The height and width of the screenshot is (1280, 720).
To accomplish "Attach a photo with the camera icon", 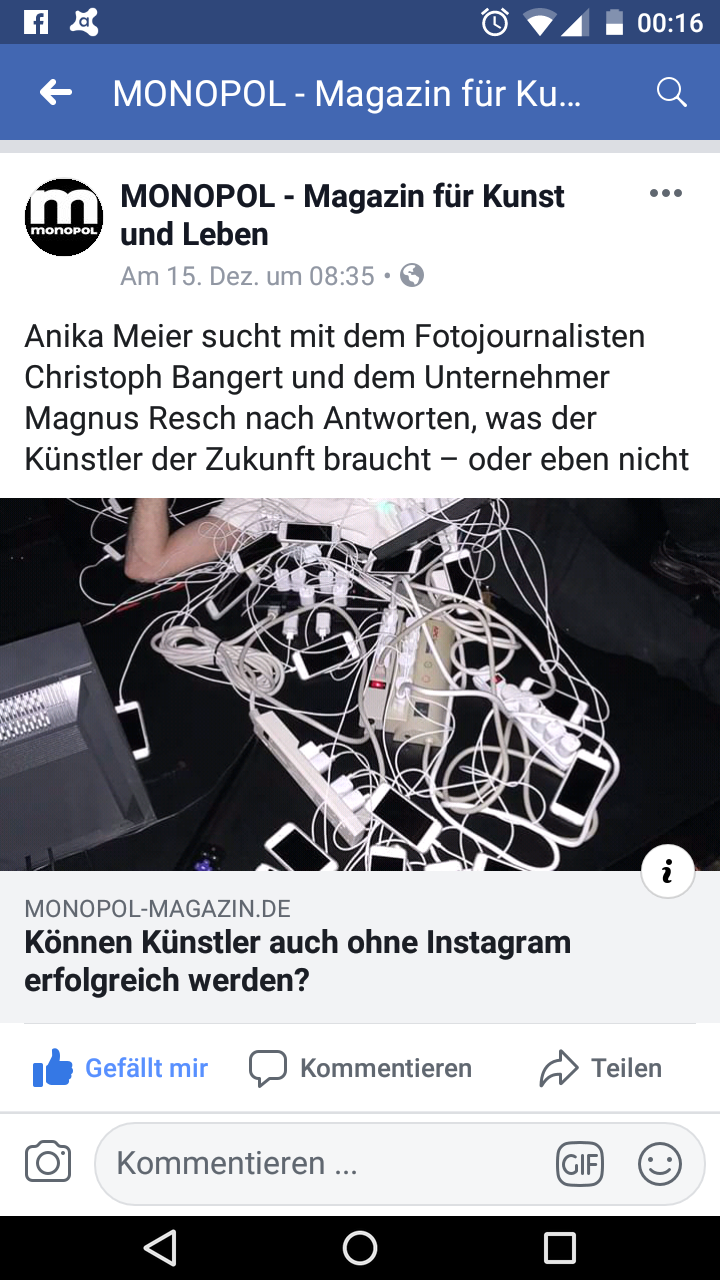I will (48, 1163).
